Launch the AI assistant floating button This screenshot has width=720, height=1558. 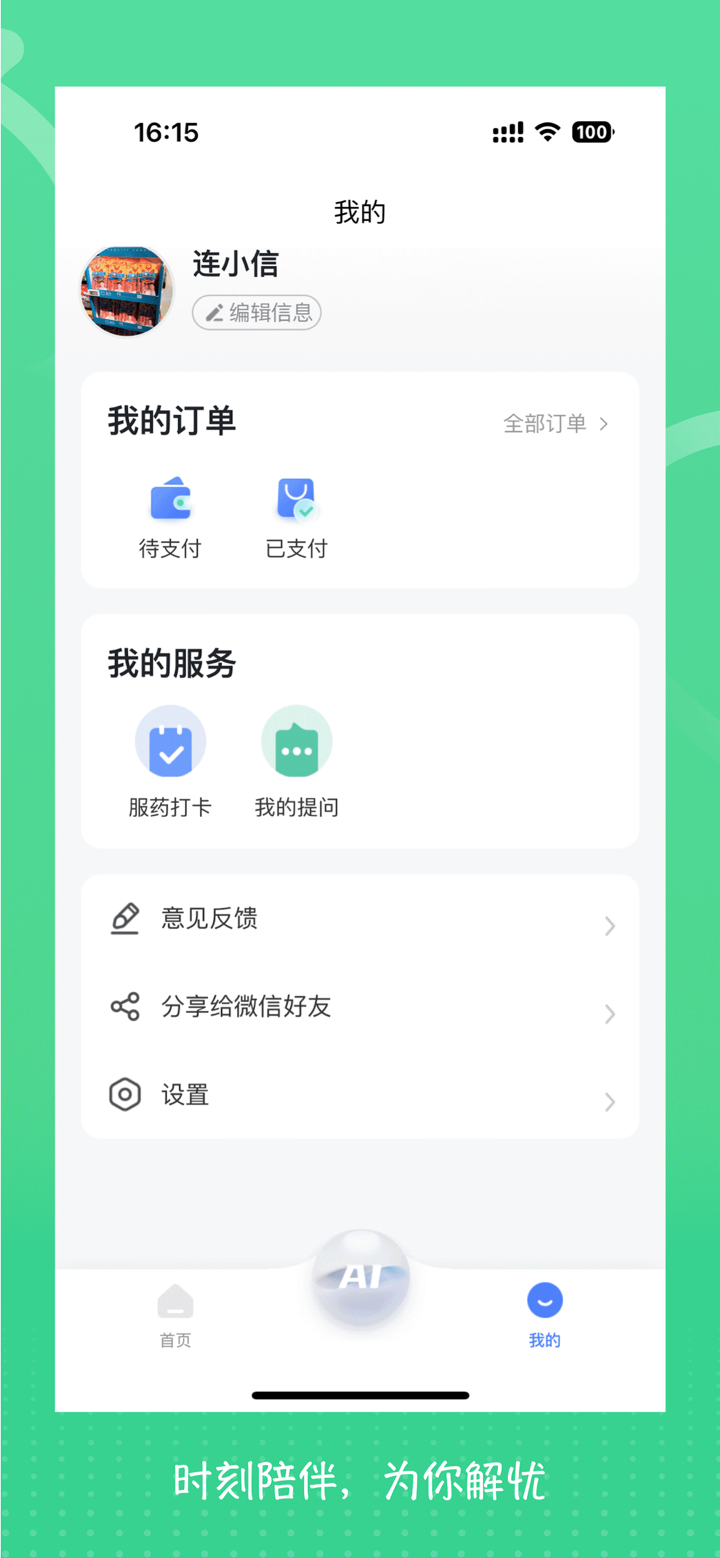(360, 1275)
